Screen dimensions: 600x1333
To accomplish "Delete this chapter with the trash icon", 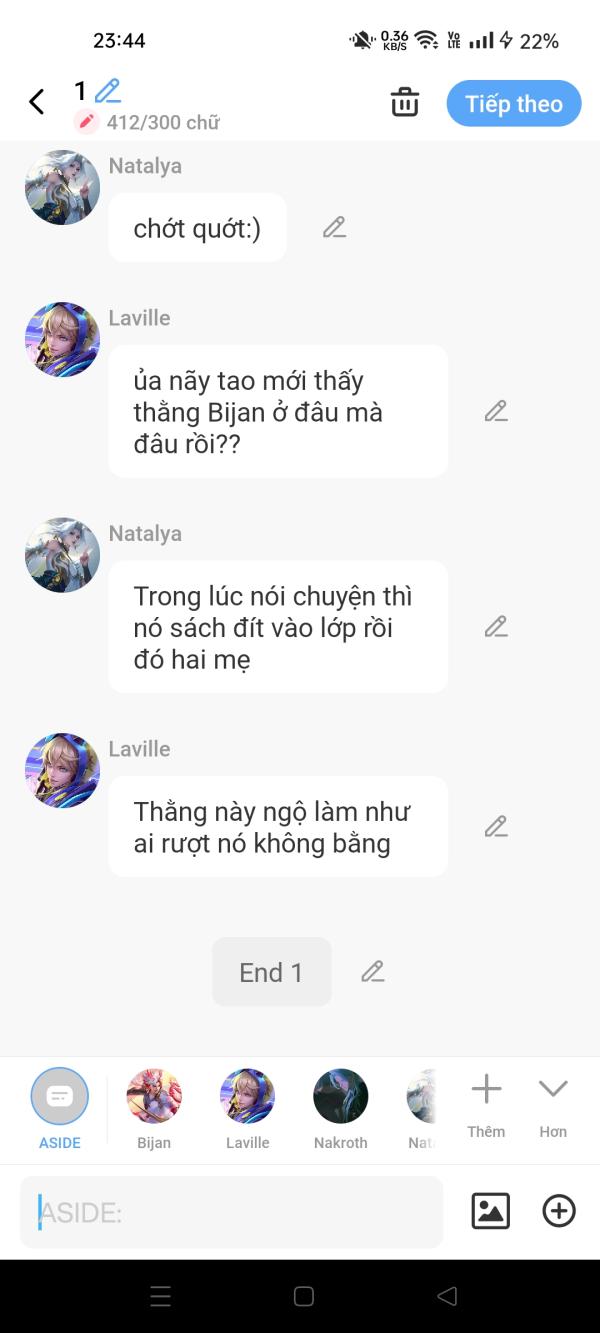I will (x=404, y=103).
